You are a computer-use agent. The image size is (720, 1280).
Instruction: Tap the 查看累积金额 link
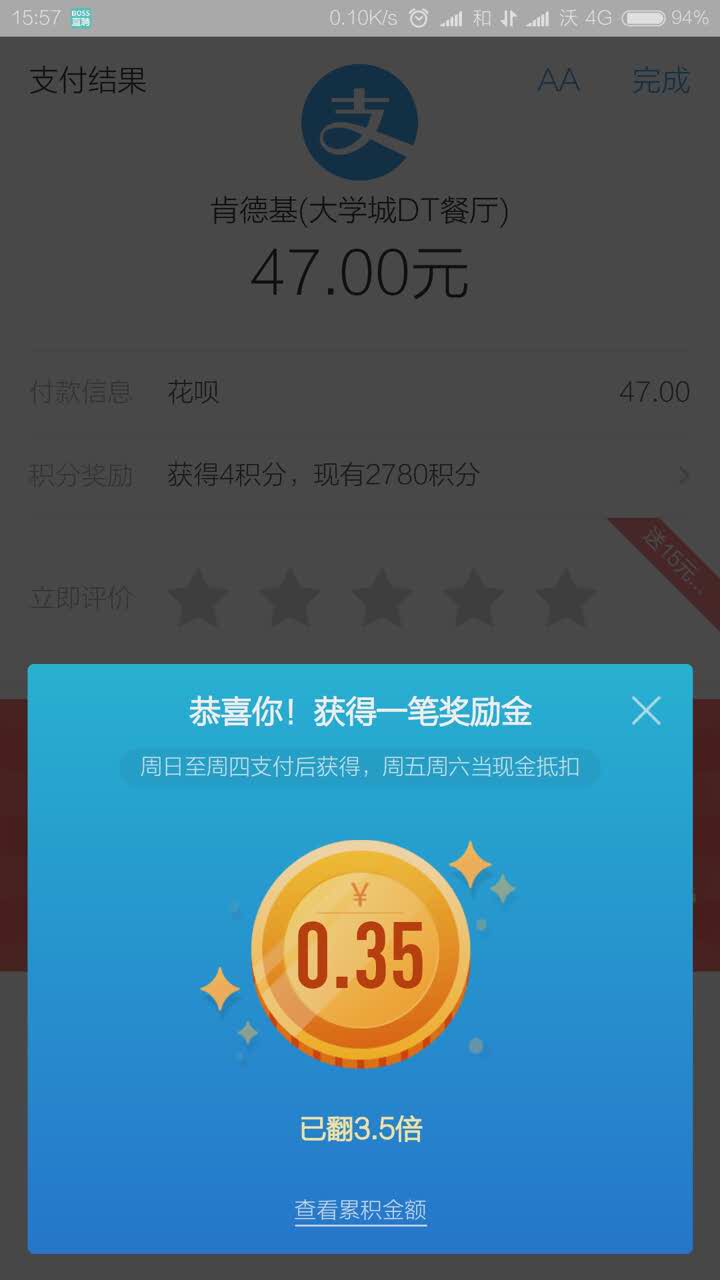click(360, 1210)
